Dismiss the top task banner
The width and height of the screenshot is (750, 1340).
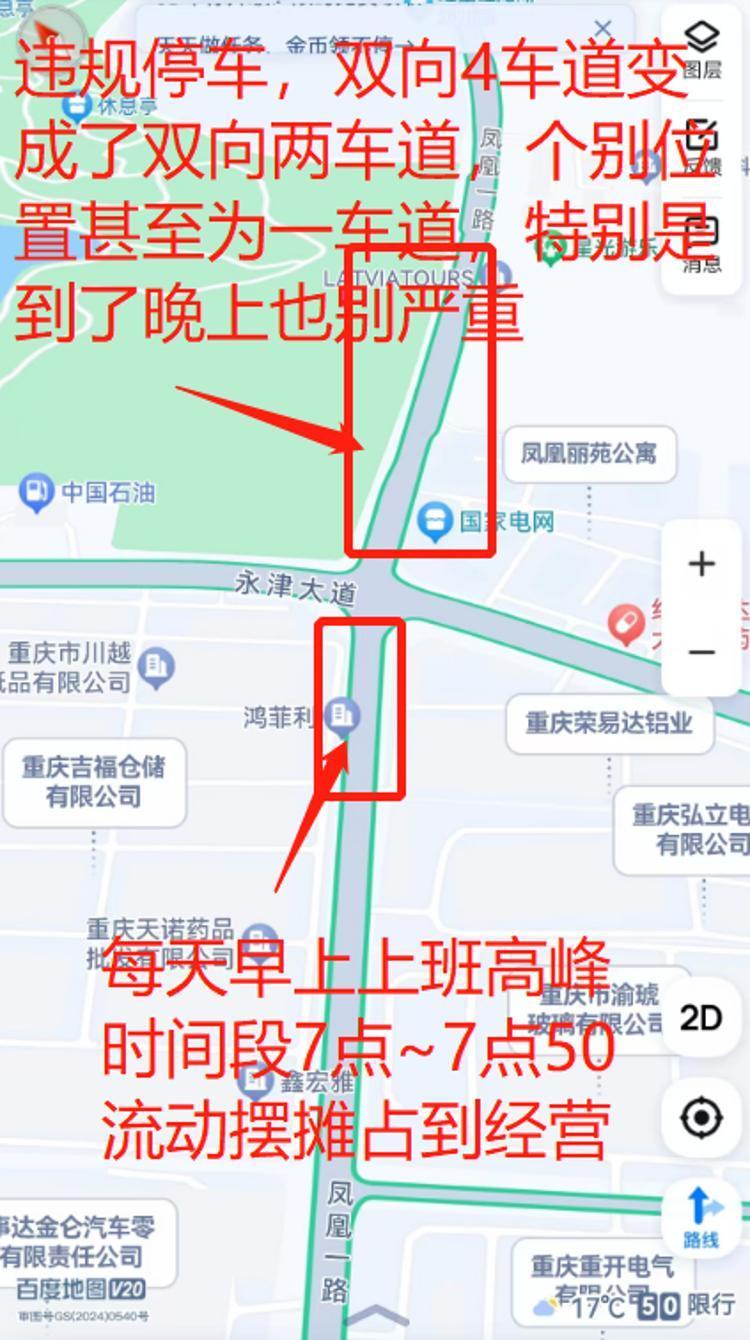[x=603, y=29]
